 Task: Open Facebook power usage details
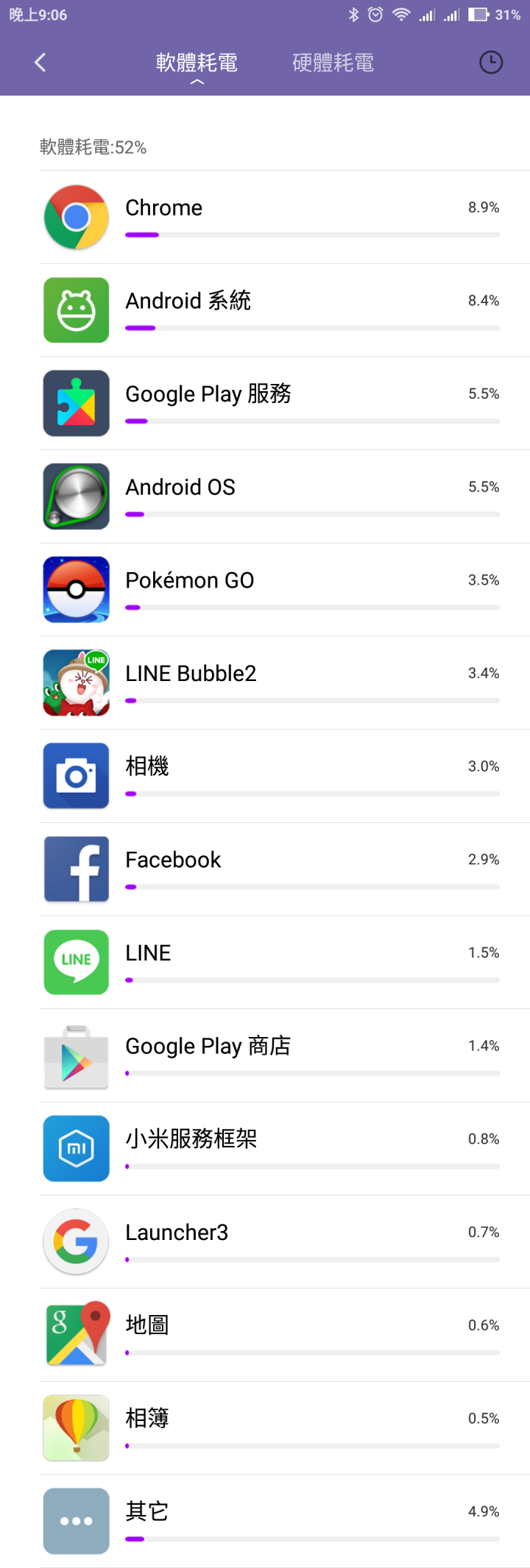click(x=284, y=869)
